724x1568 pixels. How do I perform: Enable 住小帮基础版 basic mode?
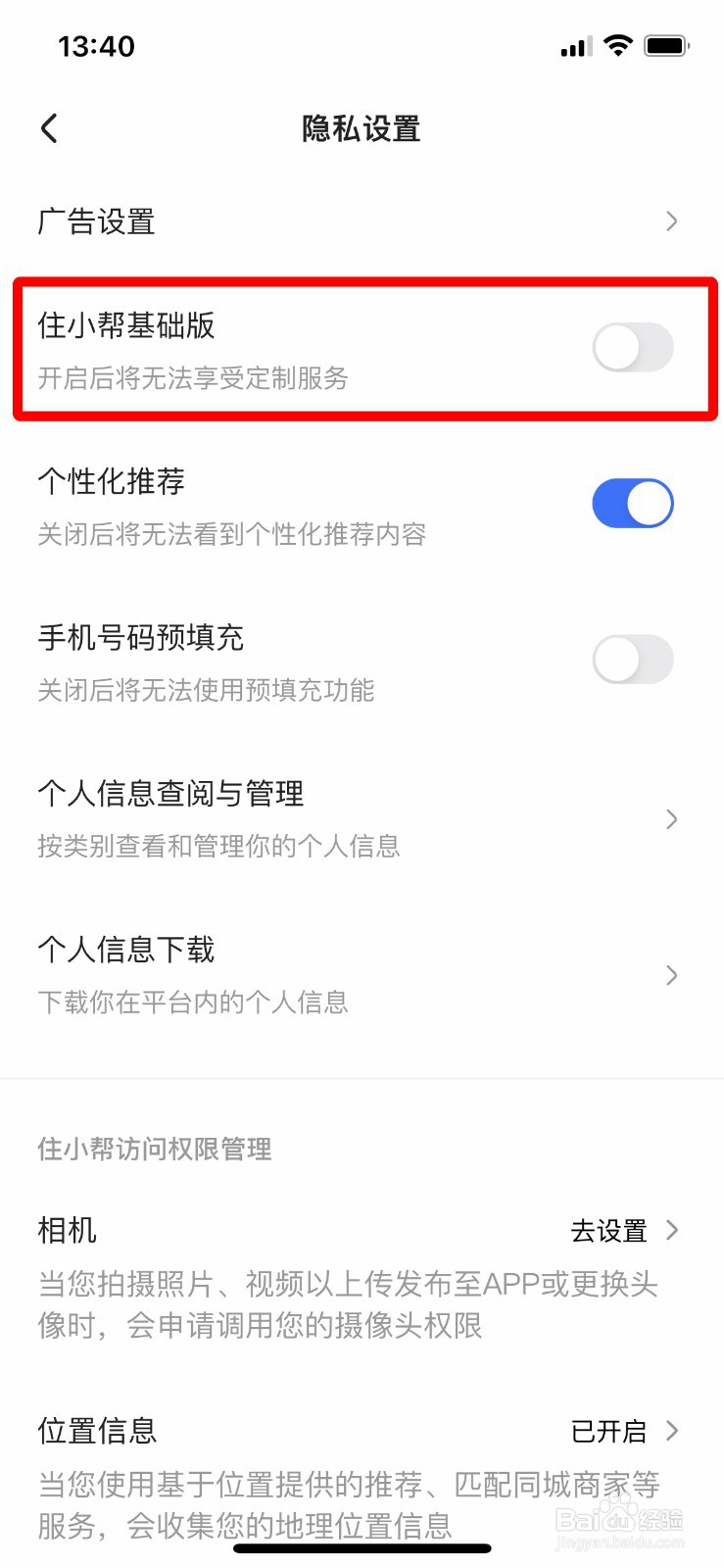pyautogui.click(x=632, y=347)
